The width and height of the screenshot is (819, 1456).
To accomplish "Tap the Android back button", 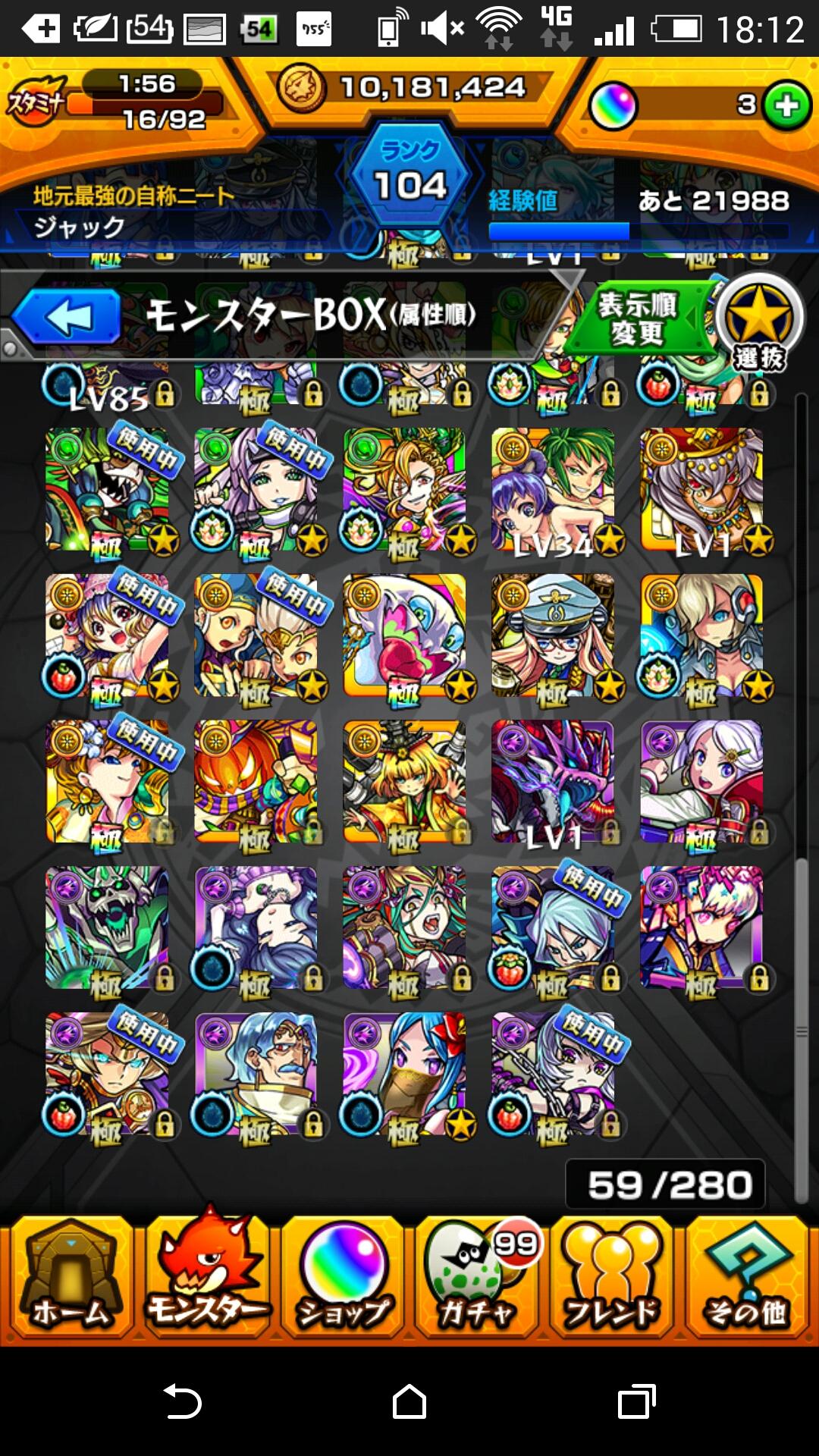I will [182, 1401].
